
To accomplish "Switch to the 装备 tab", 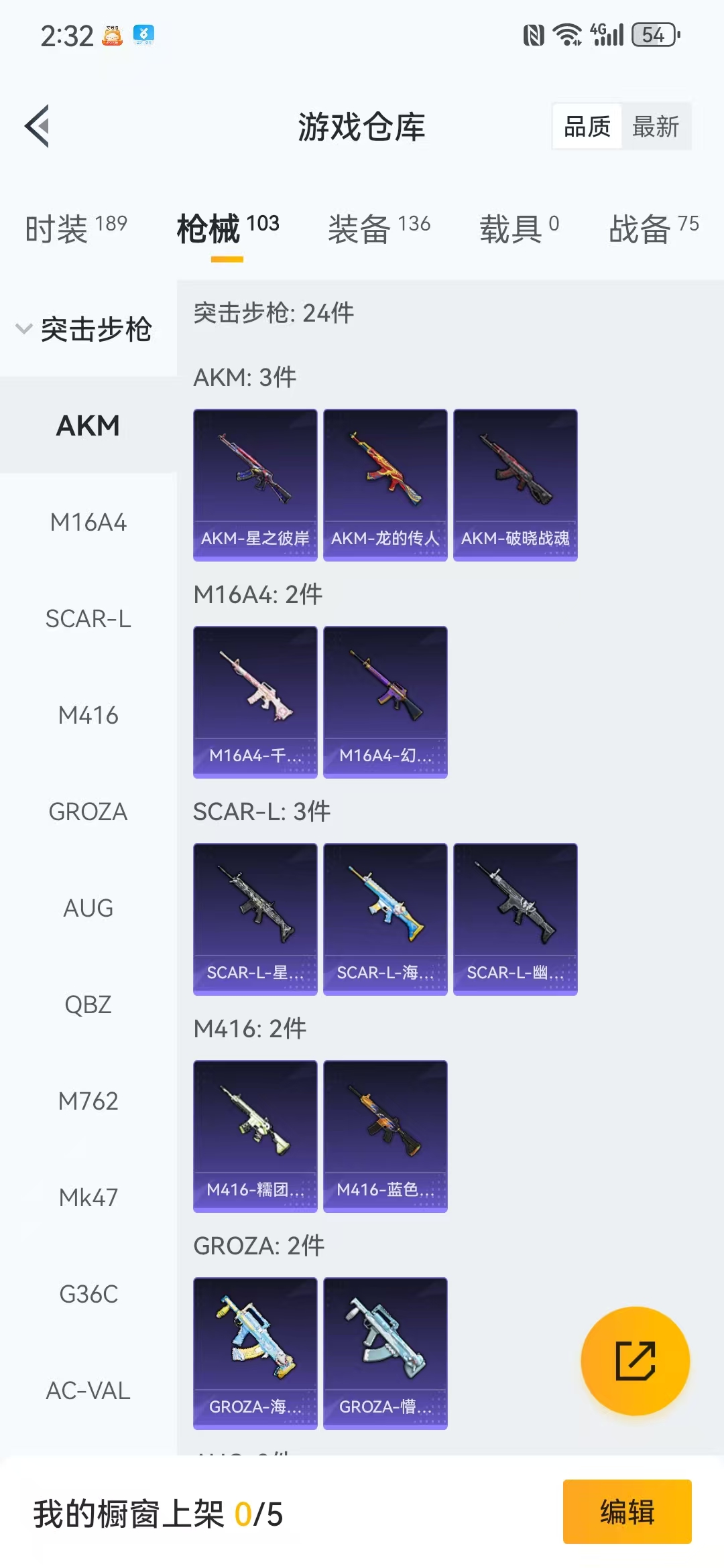I will pos(379,229).
